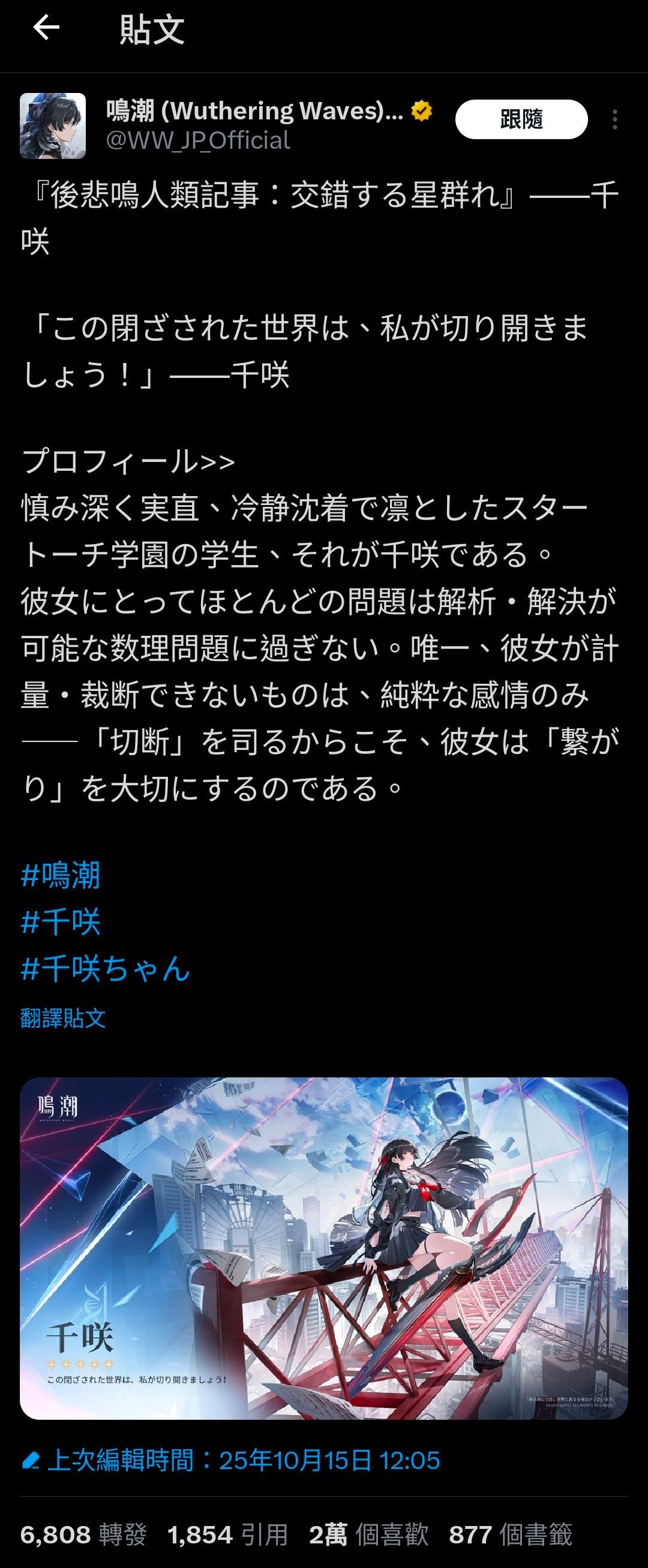Image resolution: width=648 pixels, height=1568 pixels.
Task: View the 1,854 引用 quotes
Action: (x=227, y=1534)
